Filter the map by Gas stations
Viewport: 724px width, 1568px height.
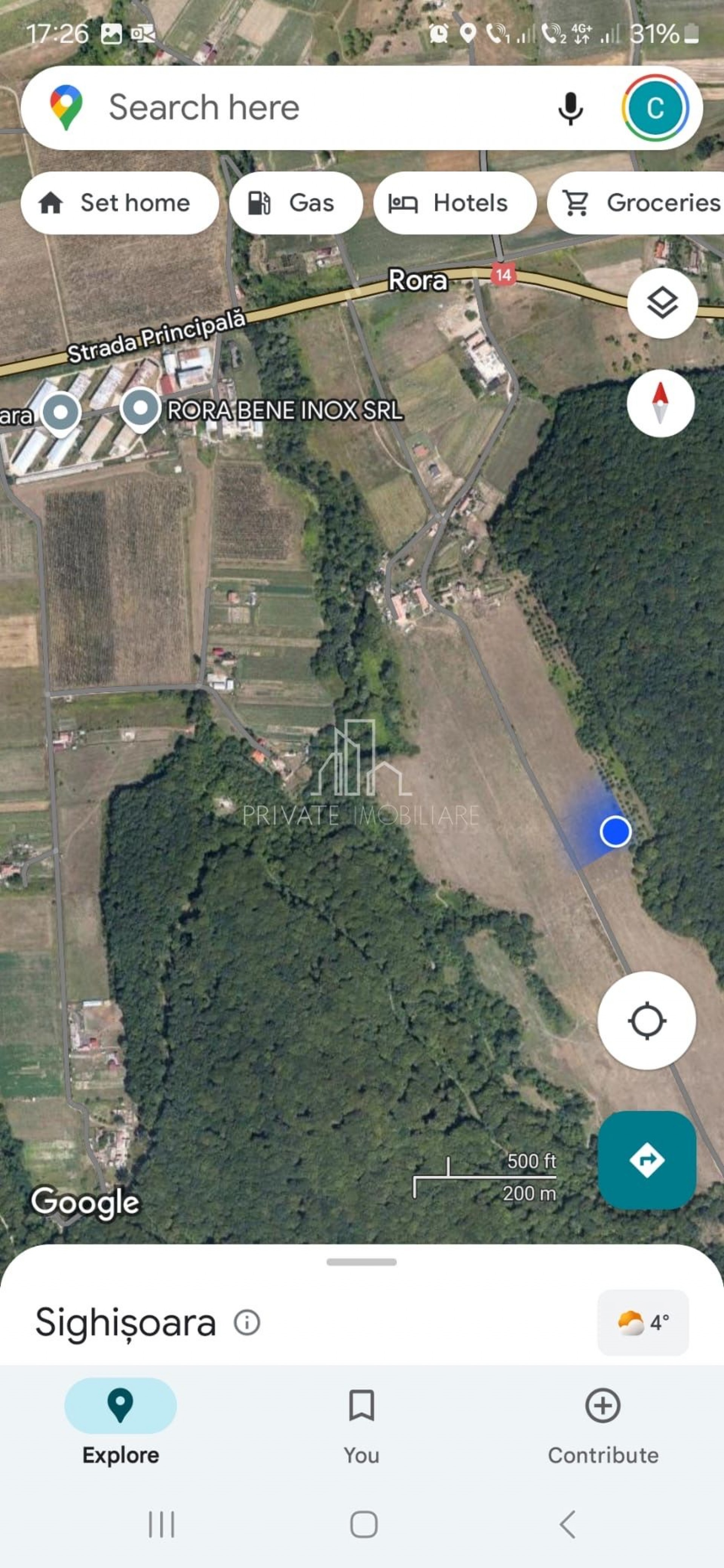pos(296,203)
